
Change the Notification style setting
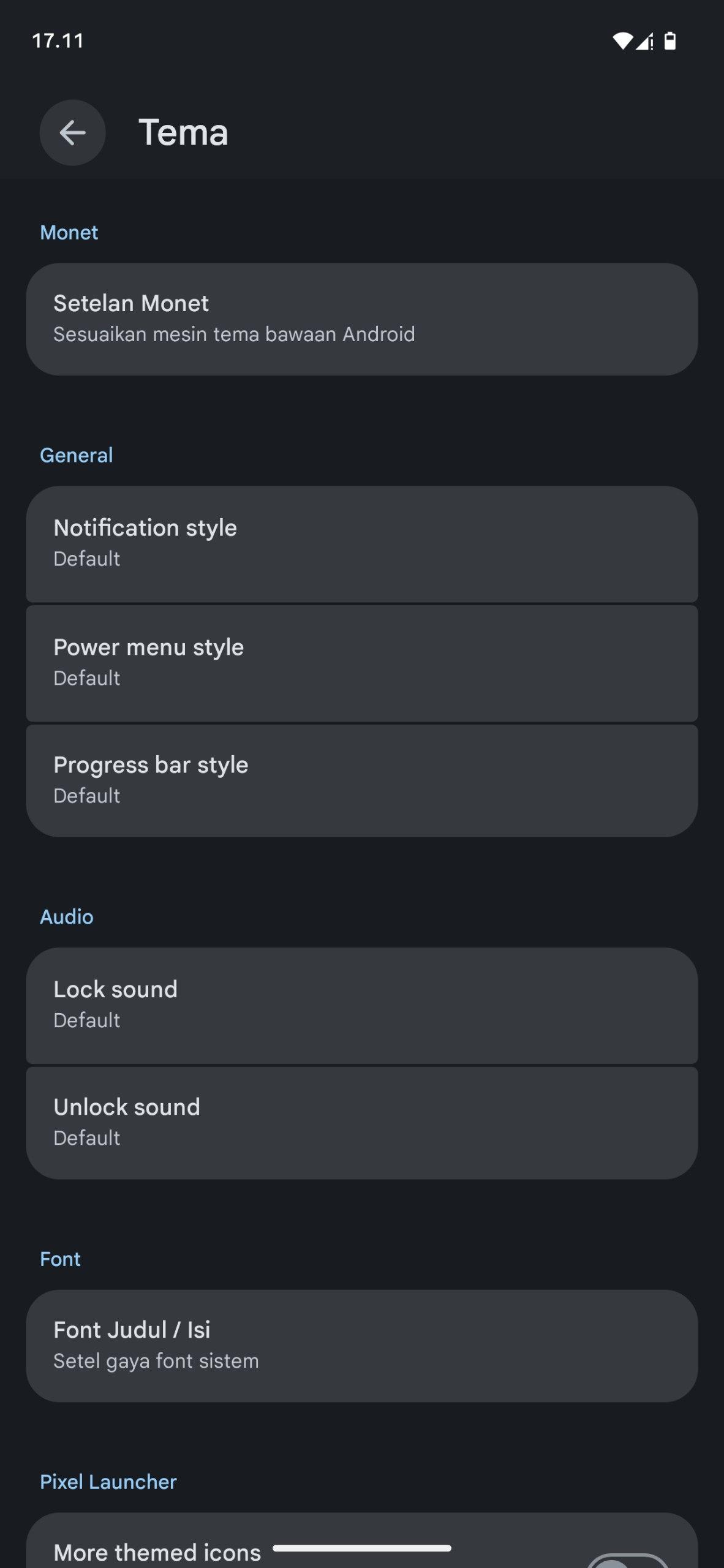click(x=361, y=543)
